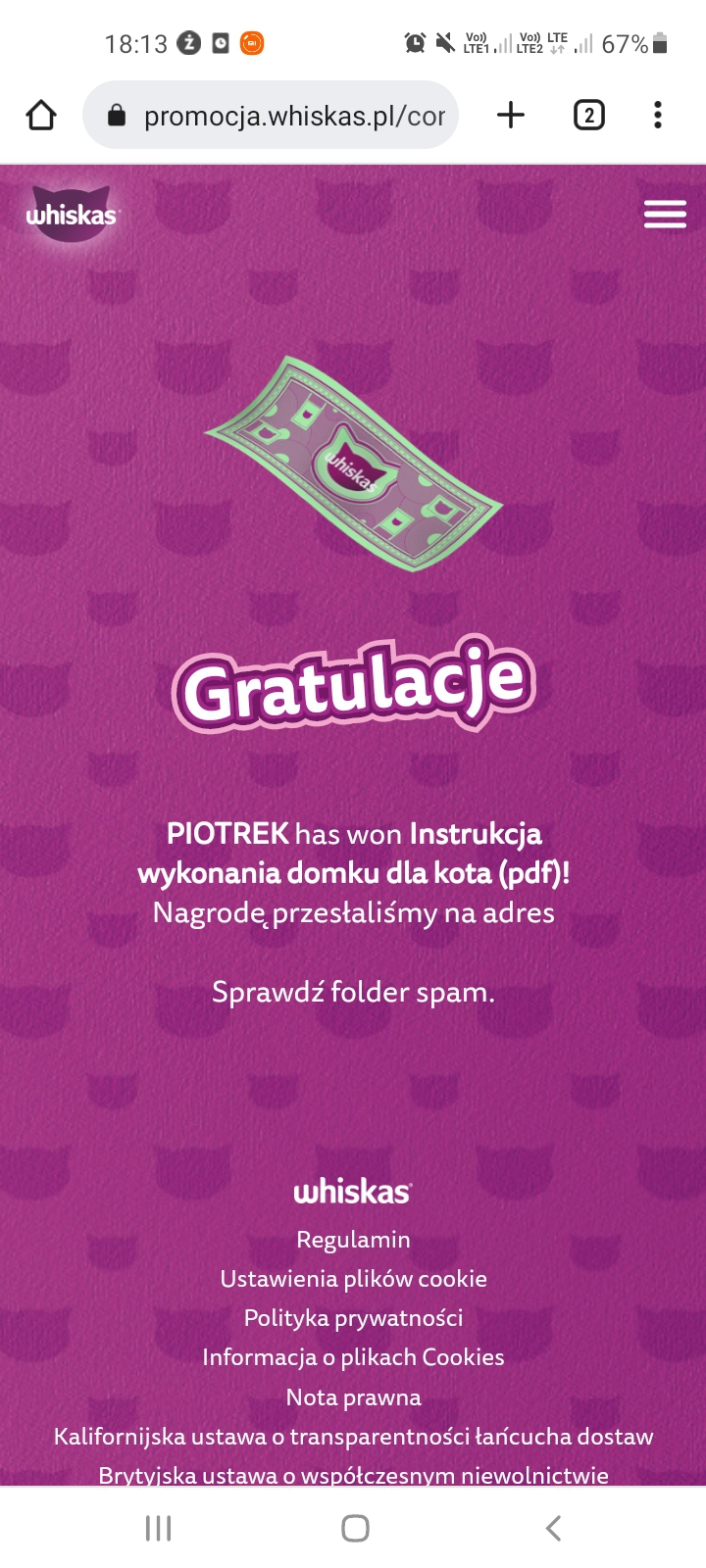Open Informacja o plikach Cookies
Screen dimensions: 706x1568
point(353,1357)
